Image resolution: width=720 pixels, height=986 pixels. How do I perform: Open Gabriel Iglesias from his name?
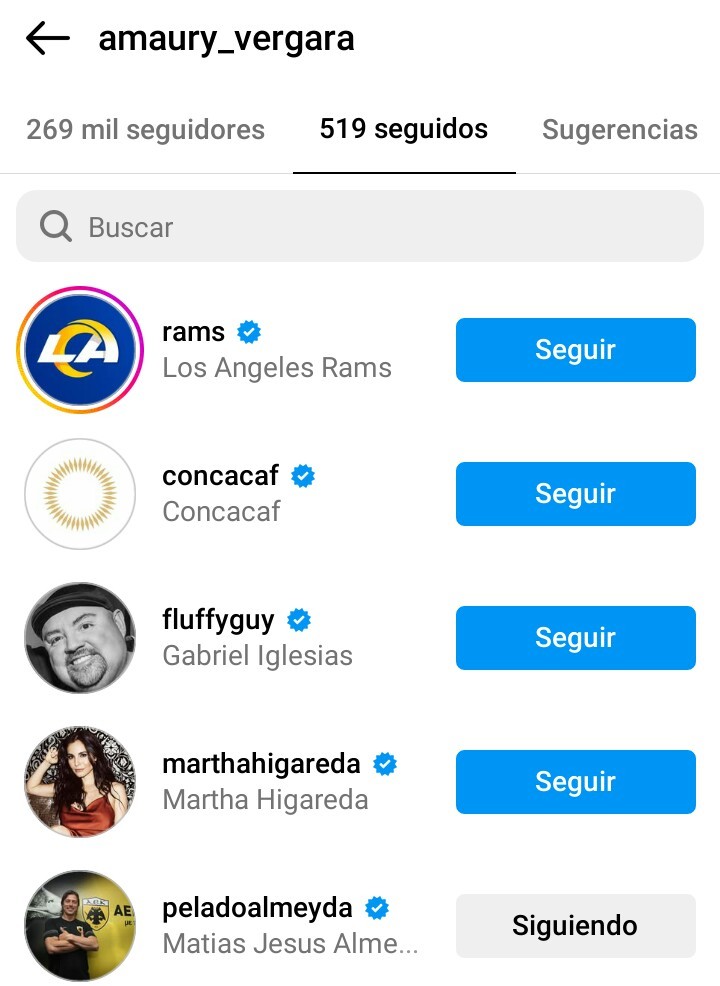click(257, 655)
